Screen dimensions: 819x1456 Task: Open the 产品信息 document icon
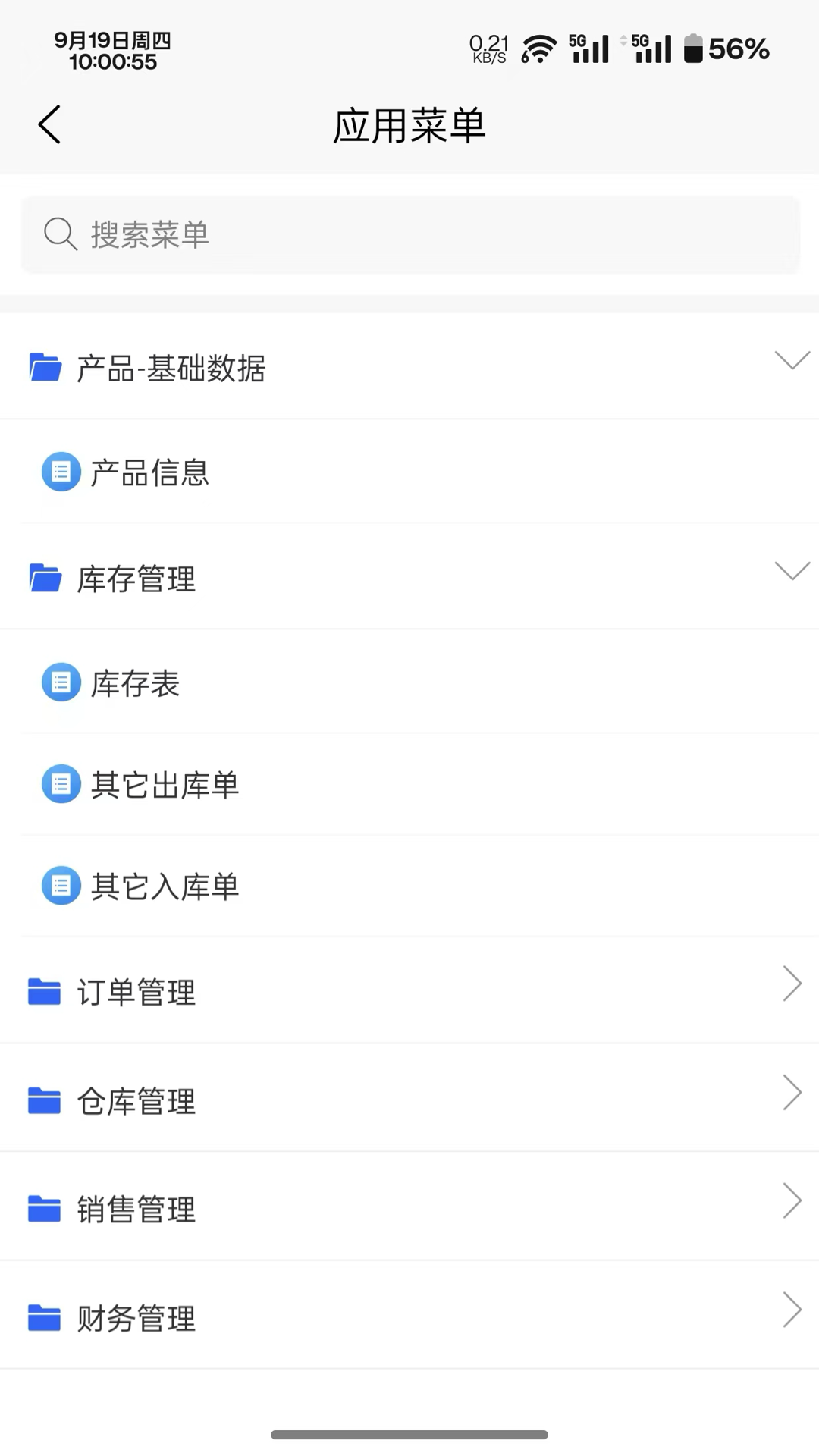[x=60, y=472]
